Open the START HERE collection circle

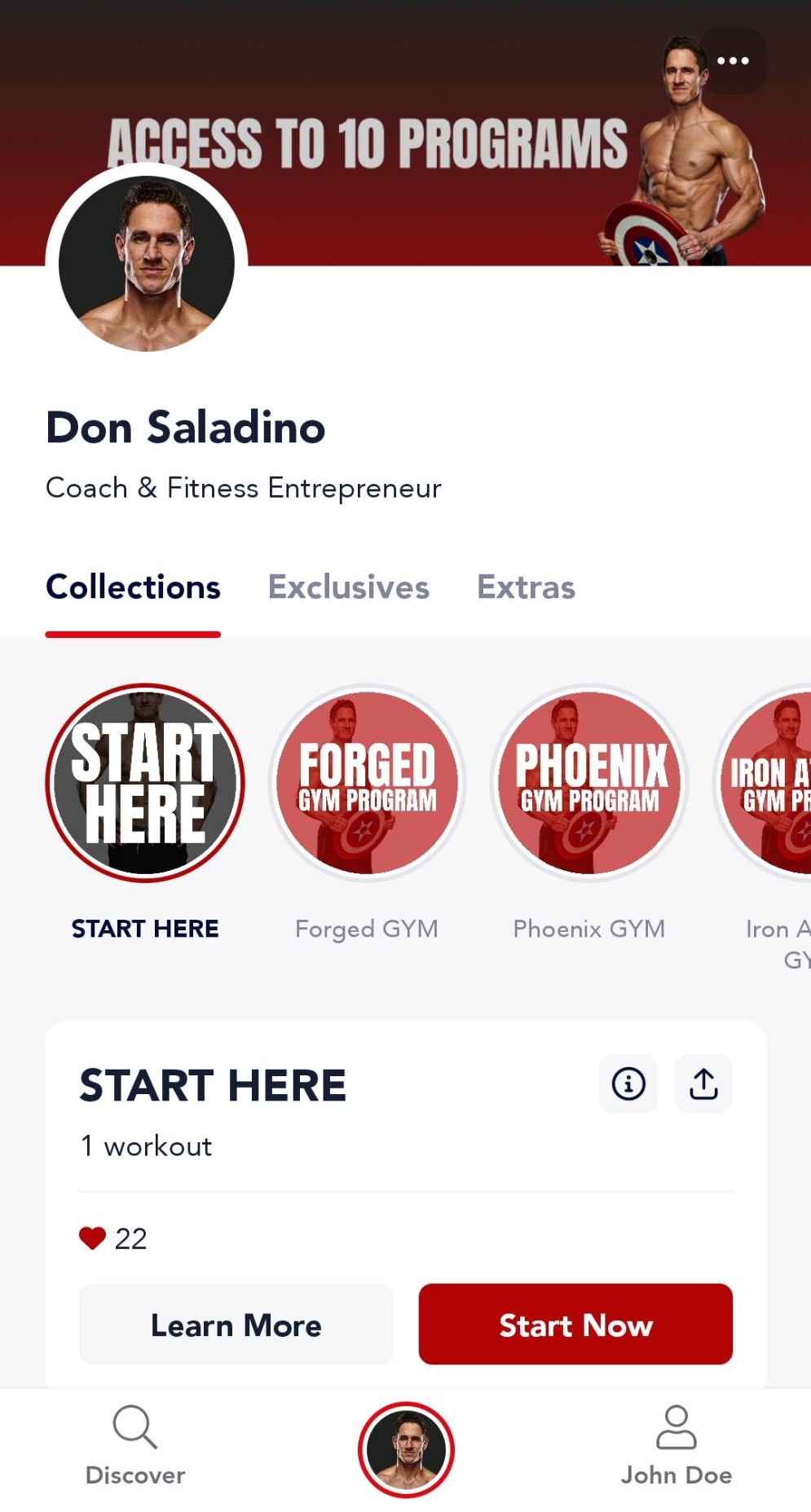pos(145,782)
